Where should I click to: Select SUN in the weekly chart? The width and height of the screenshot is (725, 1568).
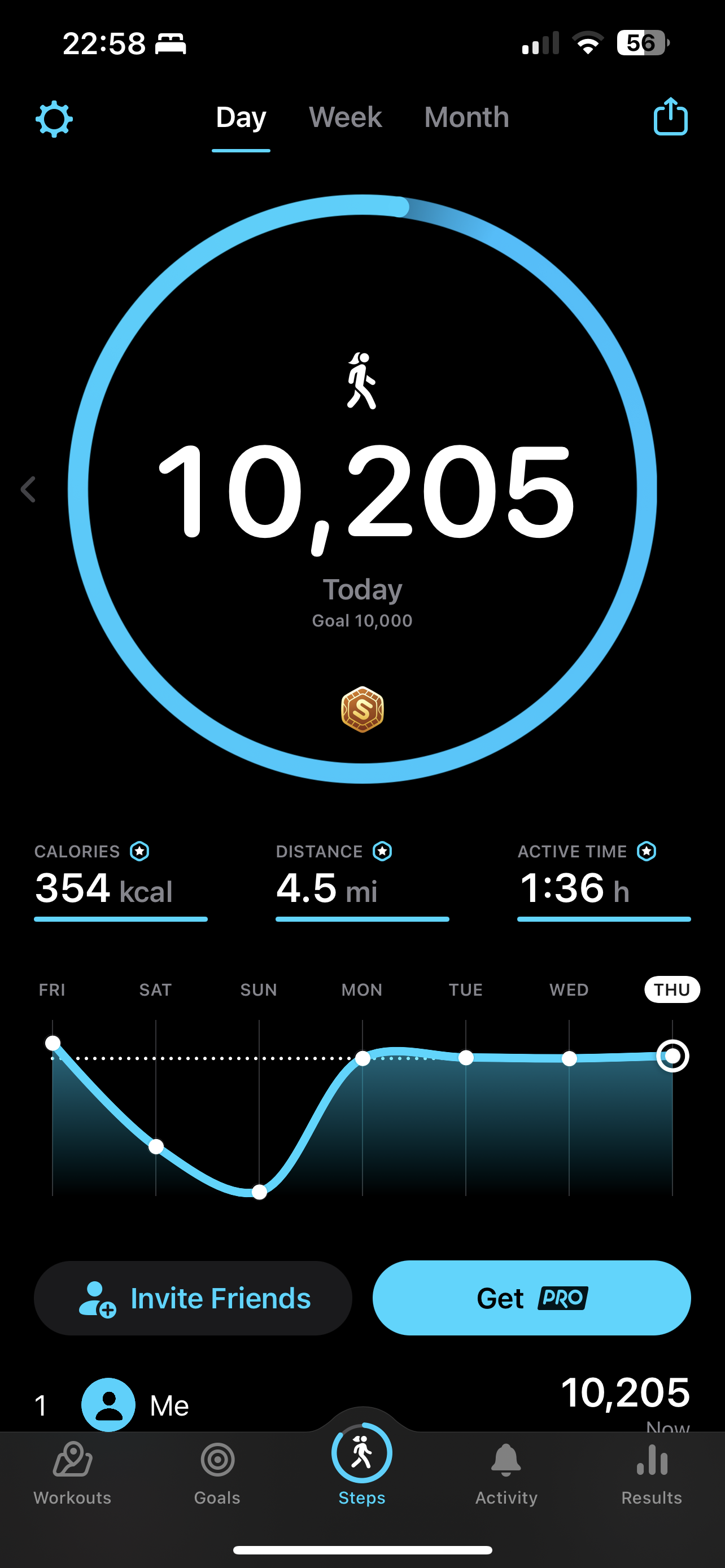click(x=259, y=990)
